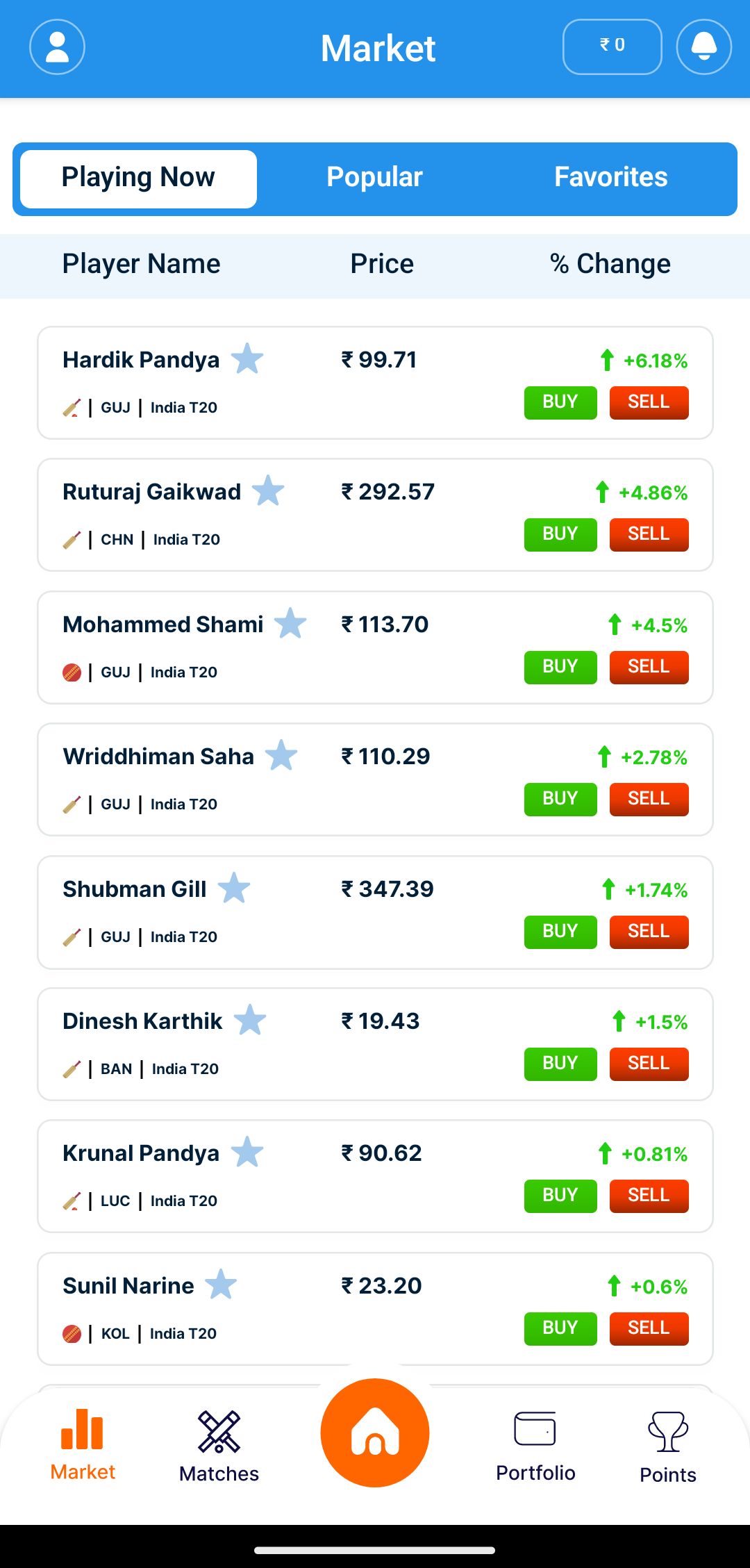Viewport: 750px width, 1568px height.
Task: Add Hardik Pandya to favorites
Action: point(247,360)
